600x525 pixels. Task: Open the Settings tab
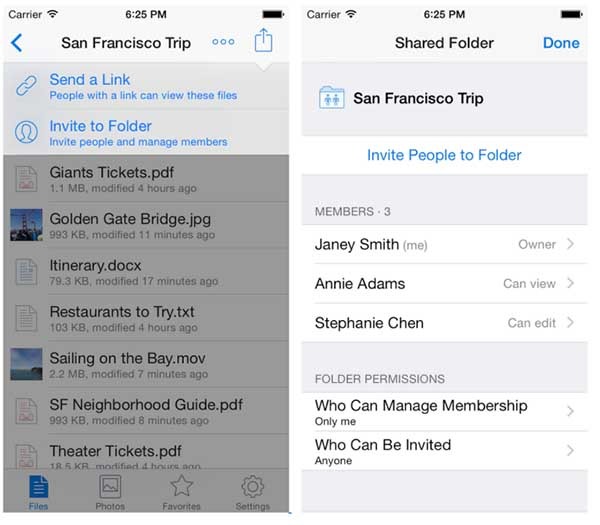(x=252, y=493)
